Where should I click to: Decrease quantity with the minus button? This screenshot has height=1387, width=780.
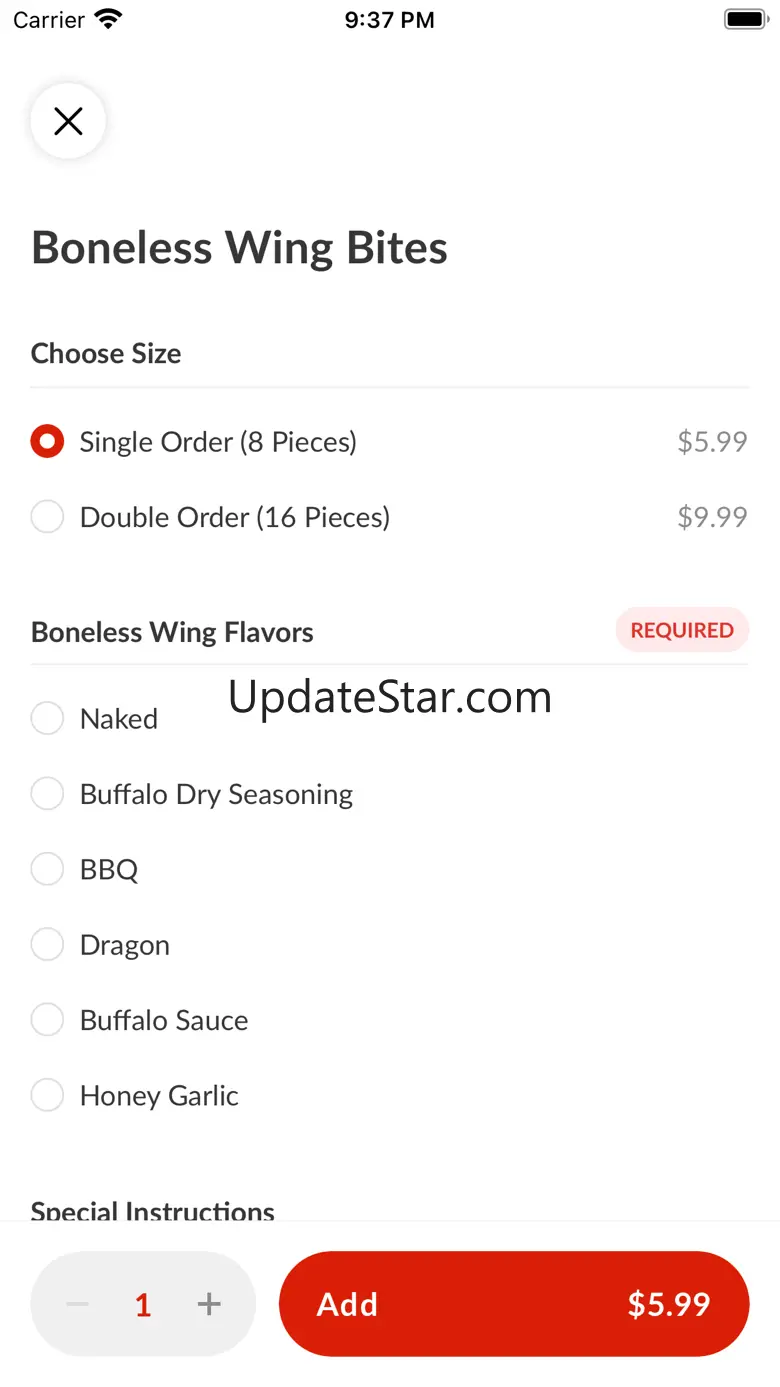(78, 1304)
